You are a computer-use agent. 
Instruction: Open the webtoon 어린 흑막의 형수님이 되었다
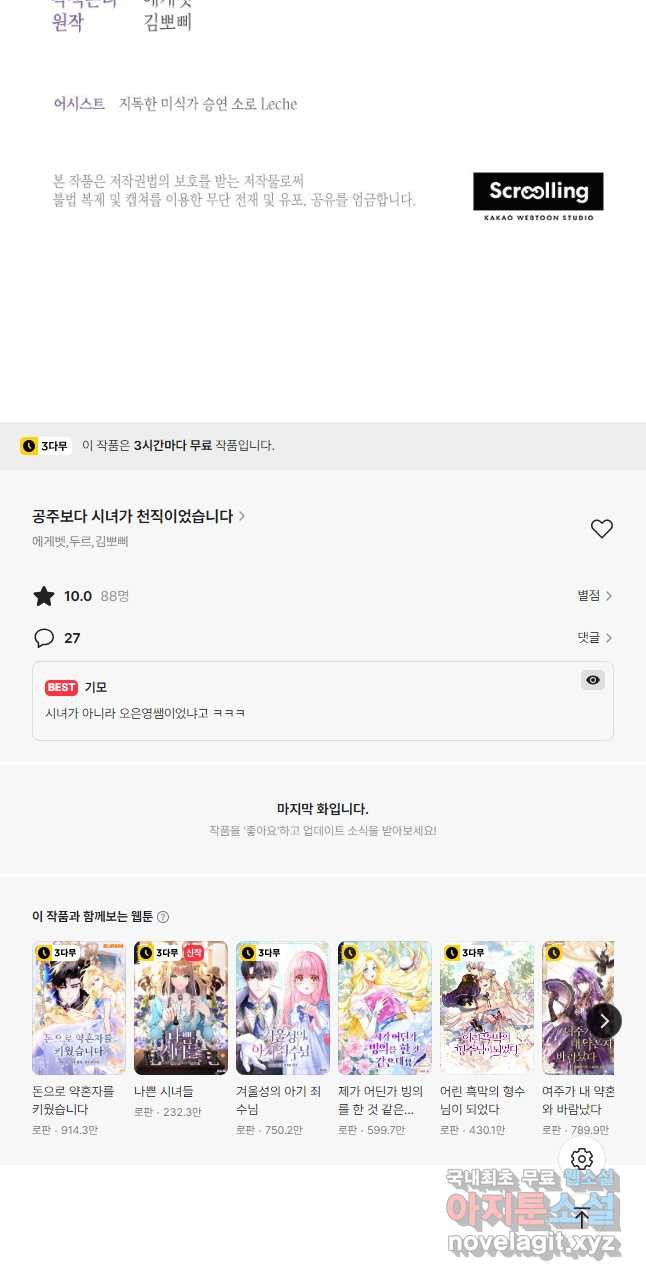tap(487, 1040)
